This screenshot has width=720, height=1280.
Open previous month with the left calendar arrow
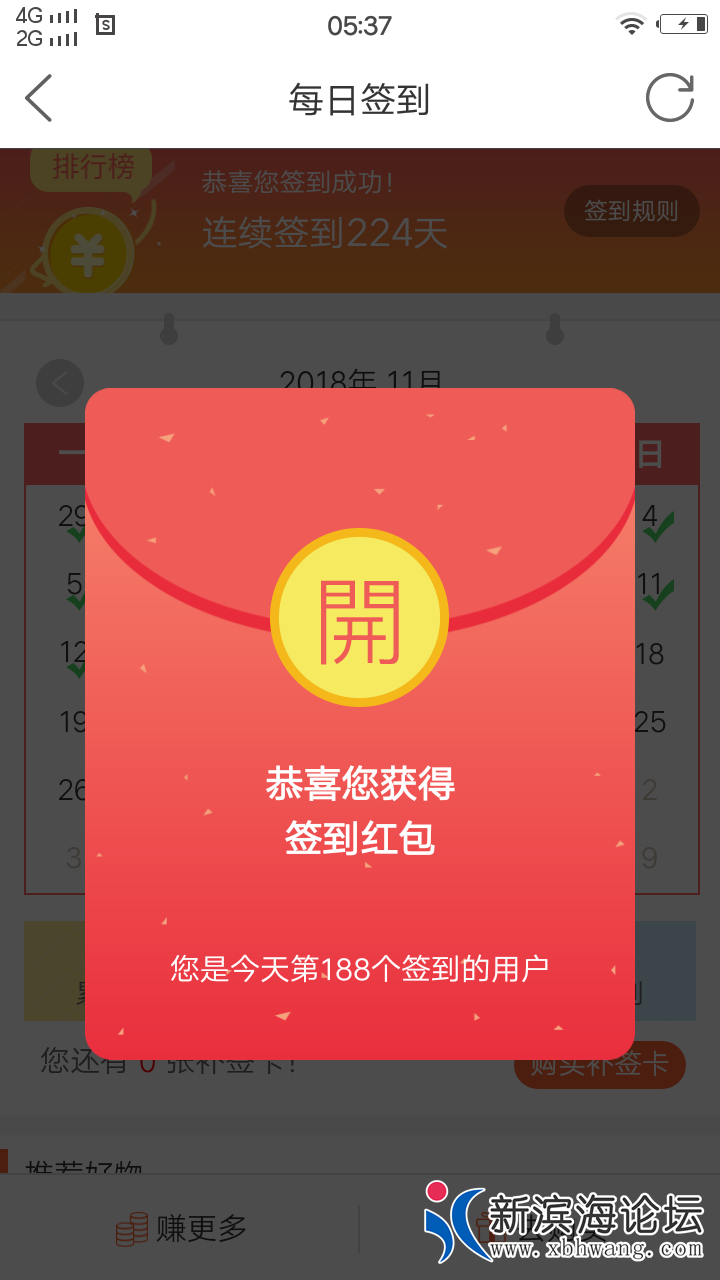tap(59, 383)
